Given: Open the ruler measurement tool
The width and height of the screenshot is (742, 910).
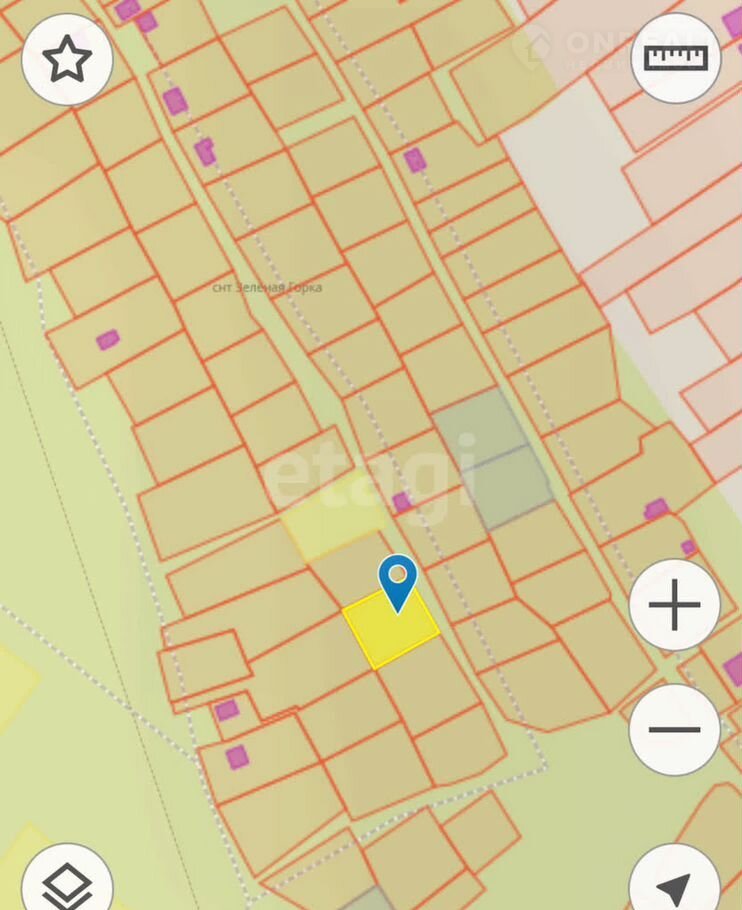Looking at the screenshot, I should click(x=676, y=58).
